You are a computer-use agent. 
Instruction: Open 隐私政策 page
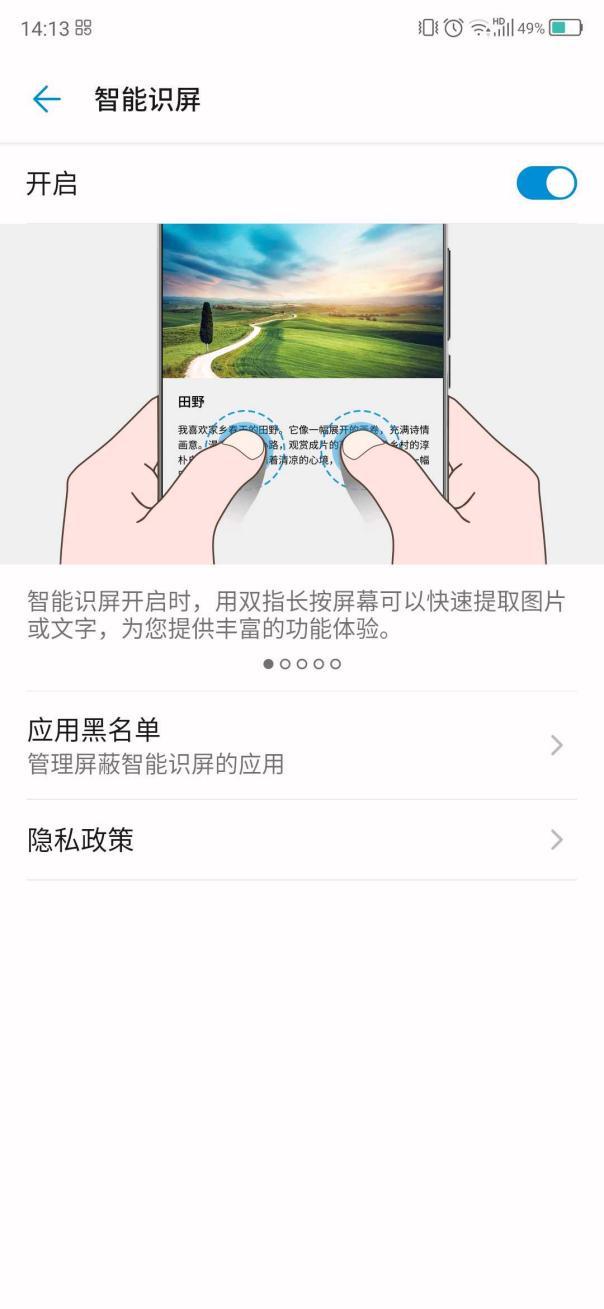(x=300, y=840)
